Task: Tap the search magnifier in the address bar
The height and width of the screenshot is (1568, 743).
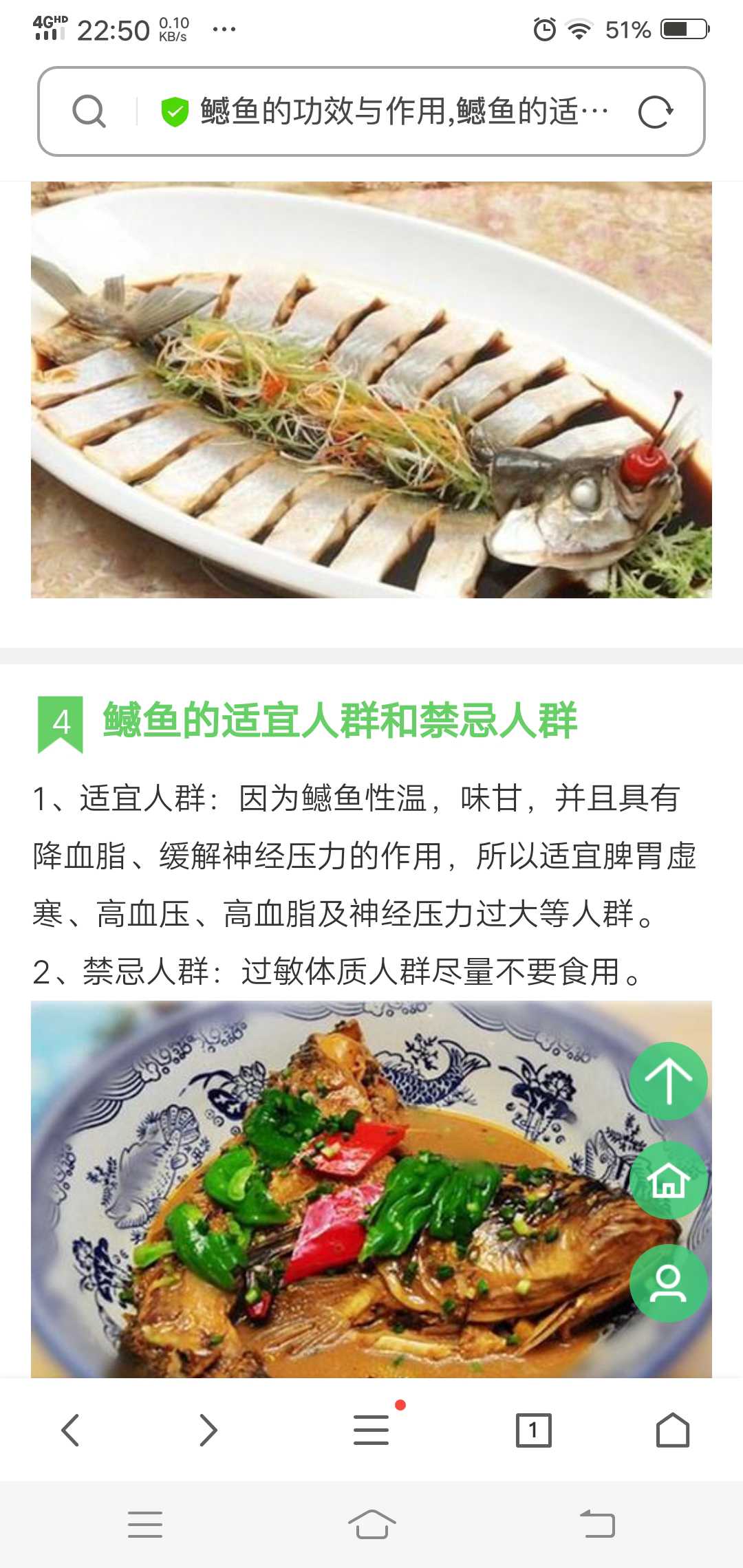Action: coord(89,111)
